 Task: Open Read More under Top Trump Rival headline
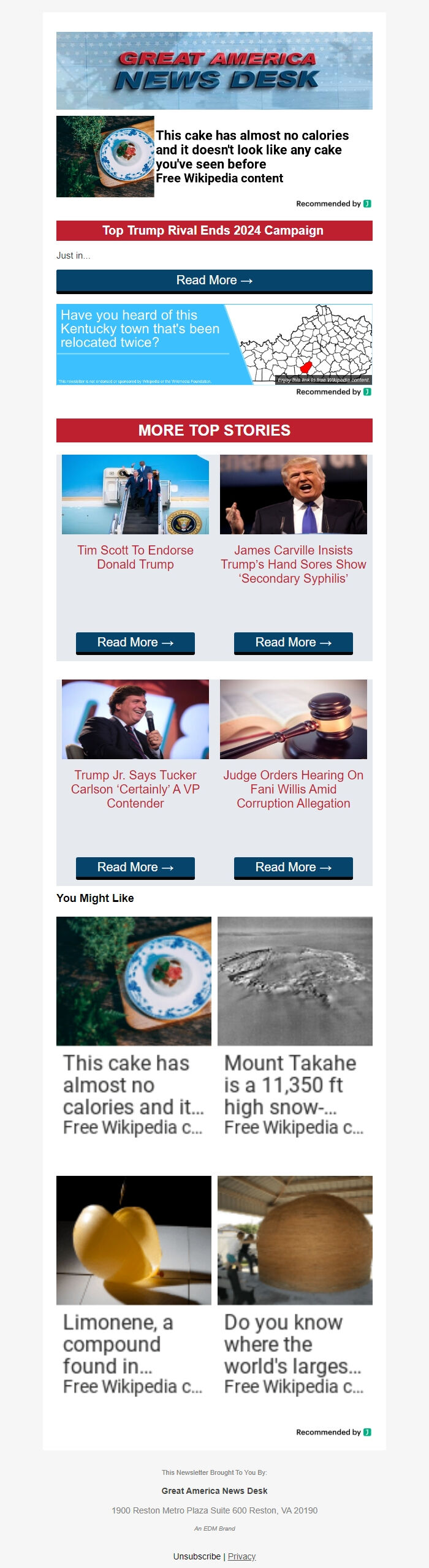coord(214,281)
